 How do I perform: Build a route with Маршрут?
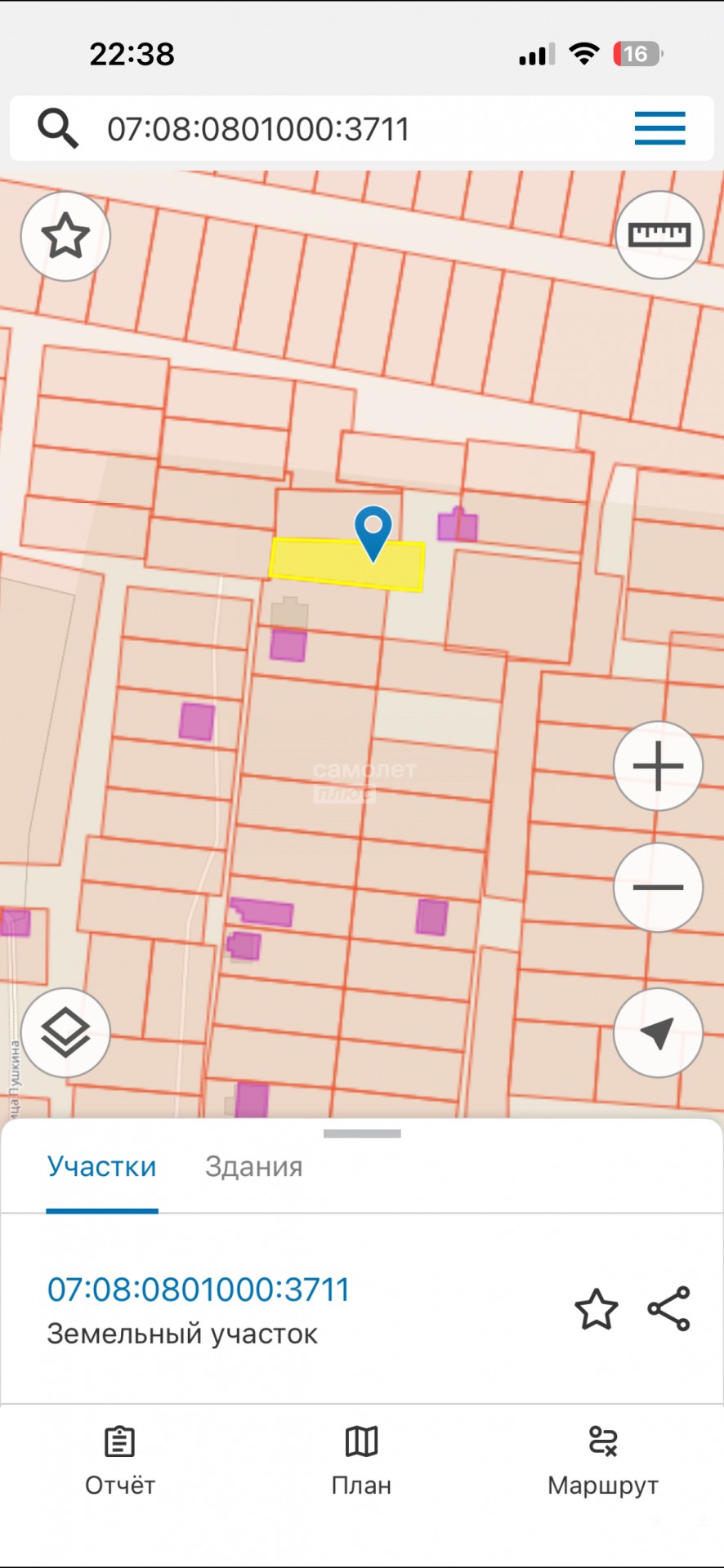[x=603, y=1462]
